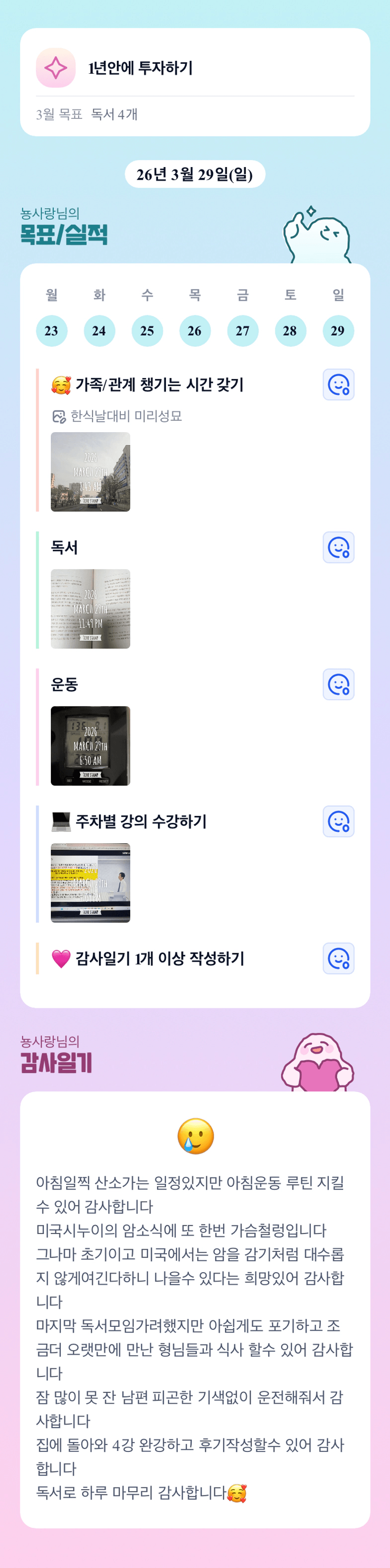The image size is (390, 1568).
Task: View the lecture photo under 주차별 강의 수강하기
Action: click(91, 882)
